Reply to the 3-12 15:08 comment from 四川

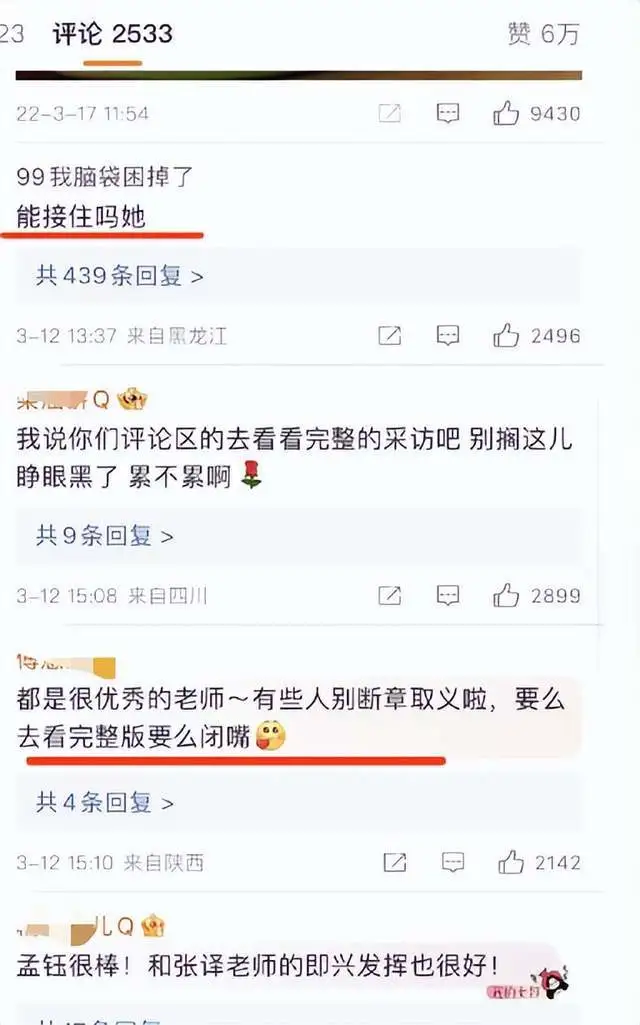tap(448, 595)
